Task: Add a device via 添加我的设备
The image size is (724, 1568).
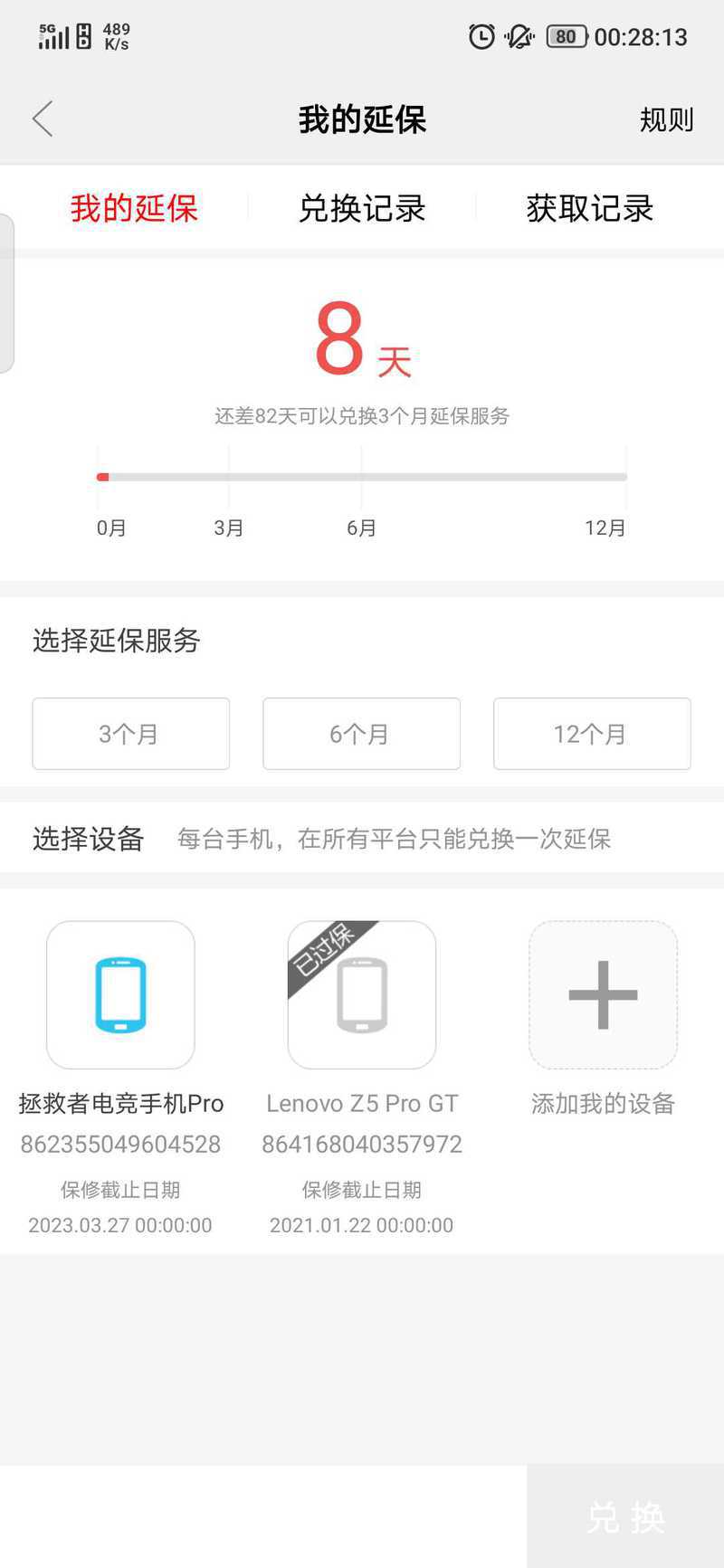Action: 604,995
